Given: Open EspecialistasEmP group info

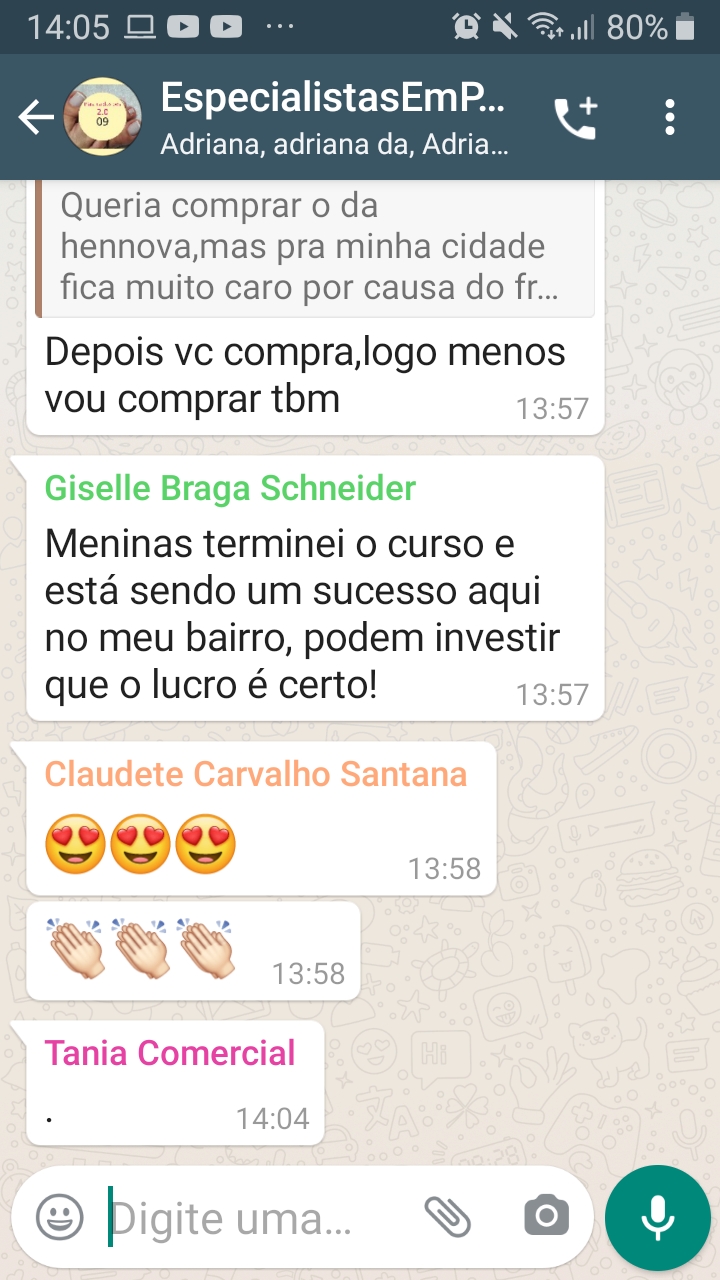Looking at the screenshot, I should 333,118.
